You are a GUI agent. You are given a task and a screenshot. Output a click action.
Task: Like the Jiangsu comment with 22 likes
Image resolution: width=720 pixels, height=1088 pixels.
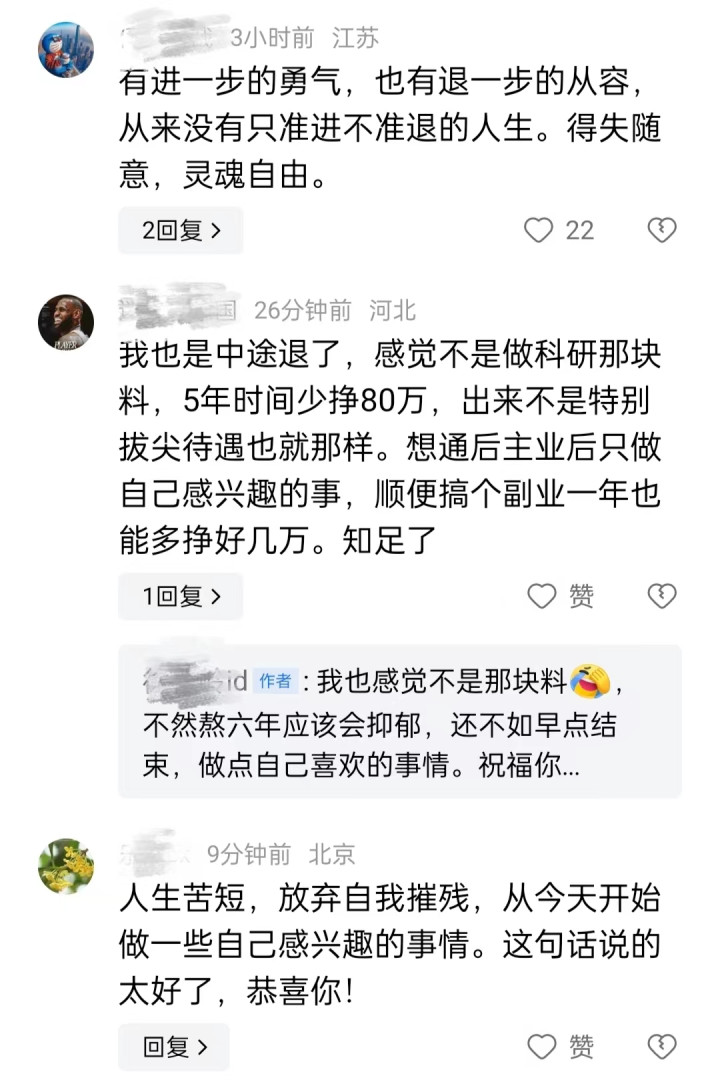540,231
